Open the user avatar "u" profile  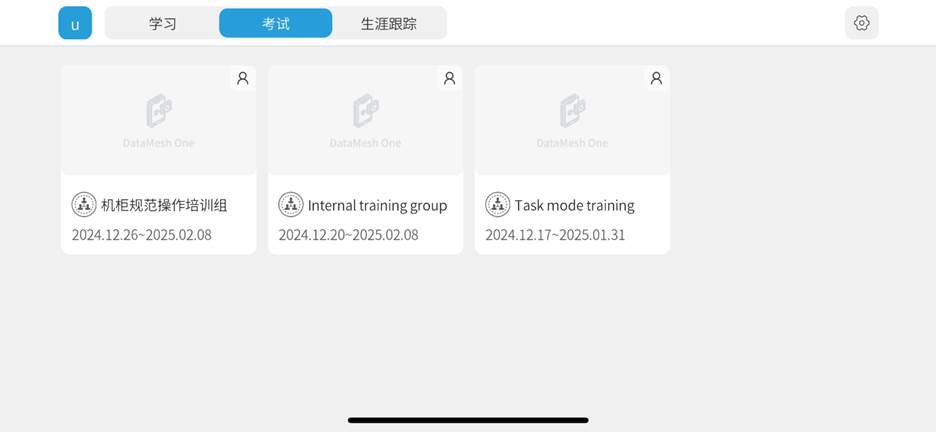75,23
